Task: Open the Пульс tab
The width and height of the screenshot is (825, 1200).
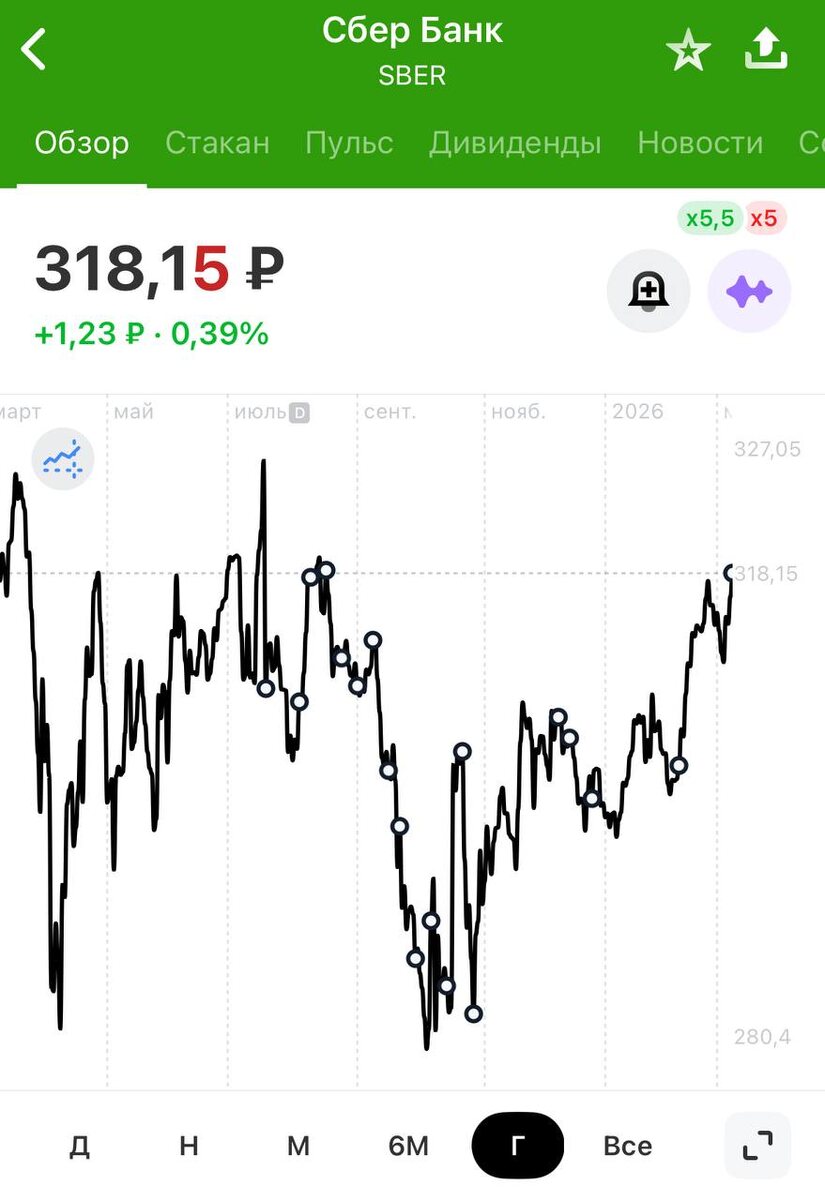Action: click(x=349, y=143)
